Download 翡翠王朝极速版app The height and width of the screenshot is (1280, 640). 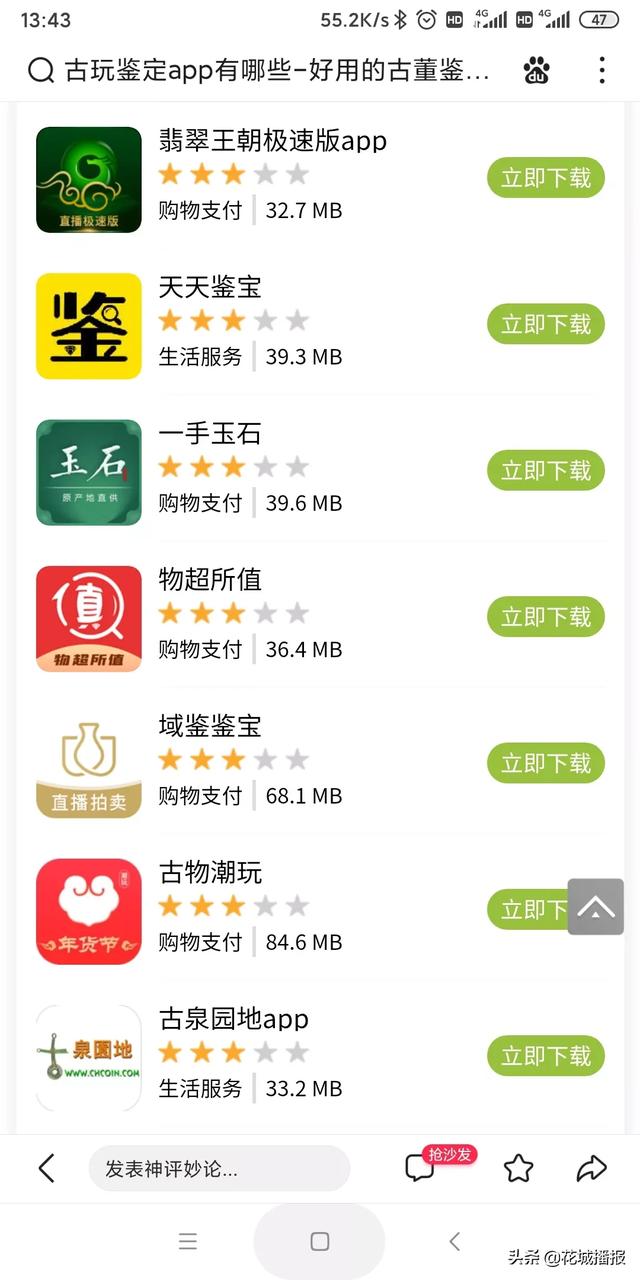(x=546, y=178)
